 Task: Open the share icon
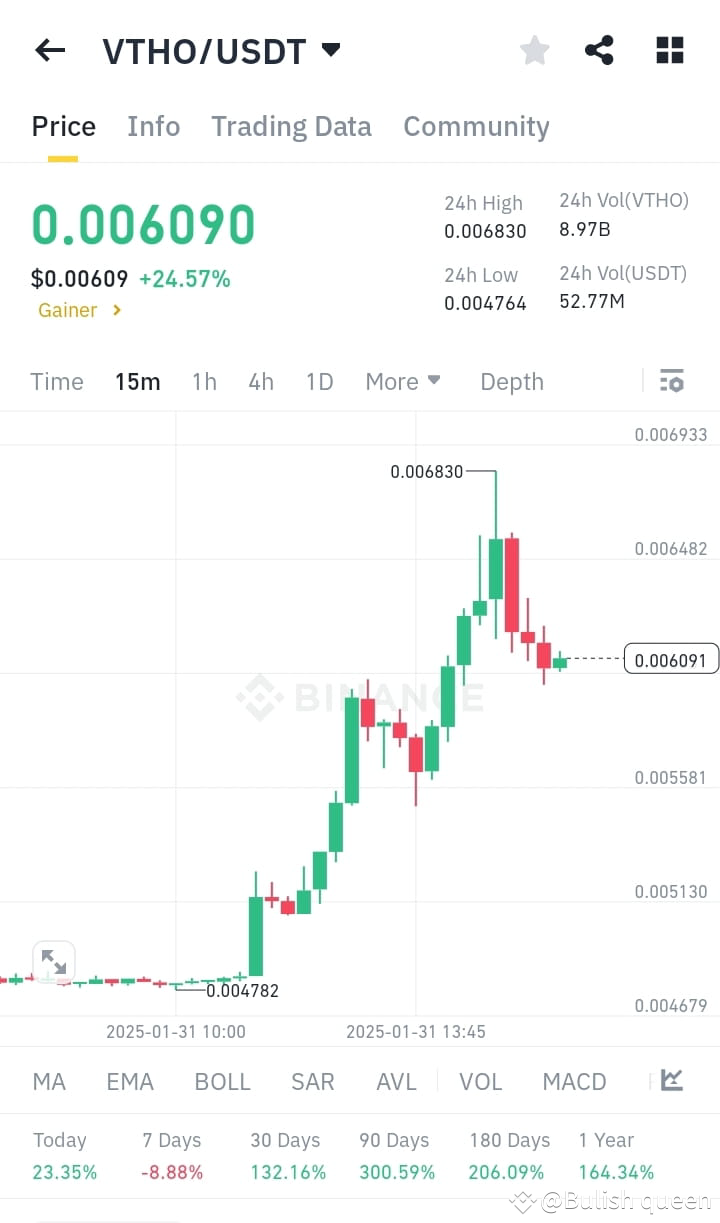pyautogui.click(x=599, y=49)
